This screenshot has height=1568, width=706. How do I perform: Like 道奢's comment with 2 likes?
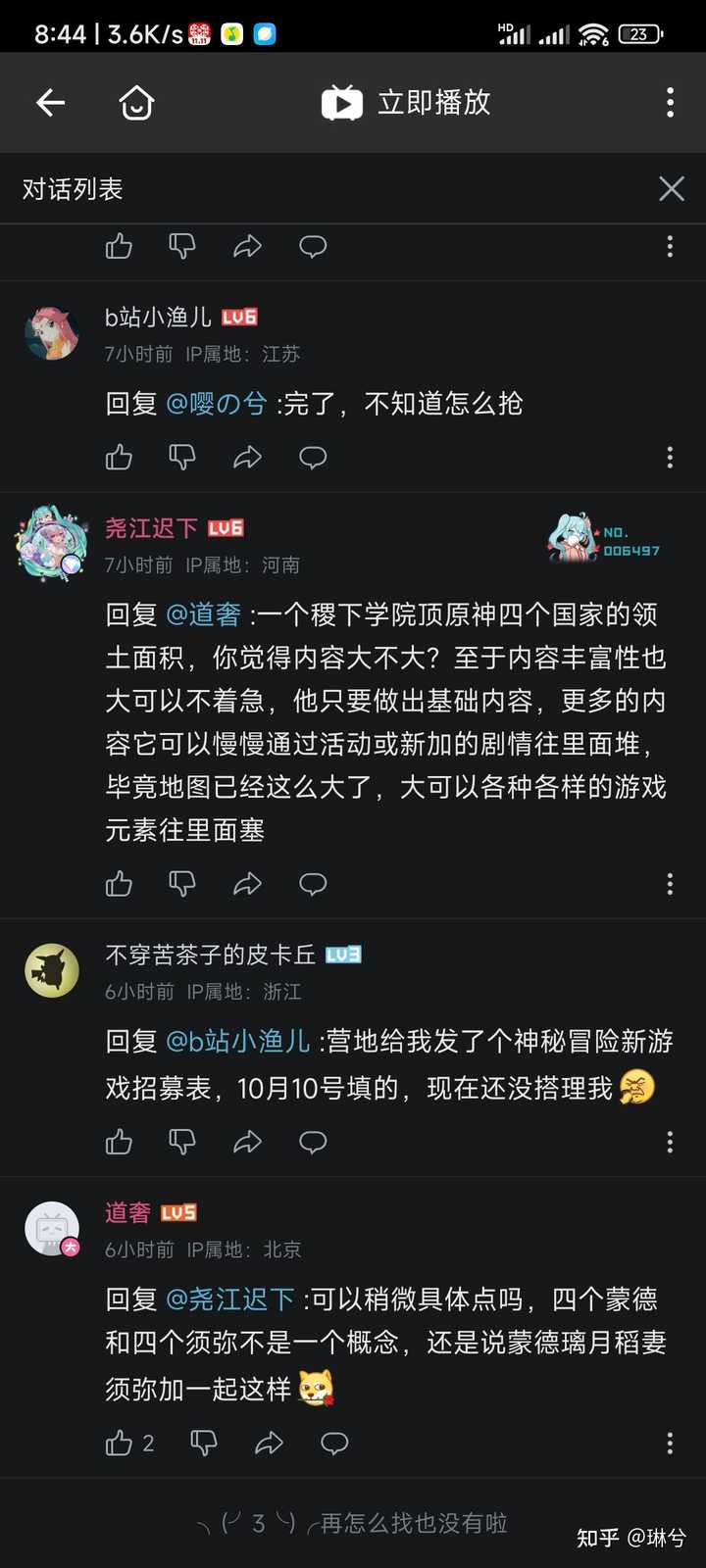tap(129, 1443)
